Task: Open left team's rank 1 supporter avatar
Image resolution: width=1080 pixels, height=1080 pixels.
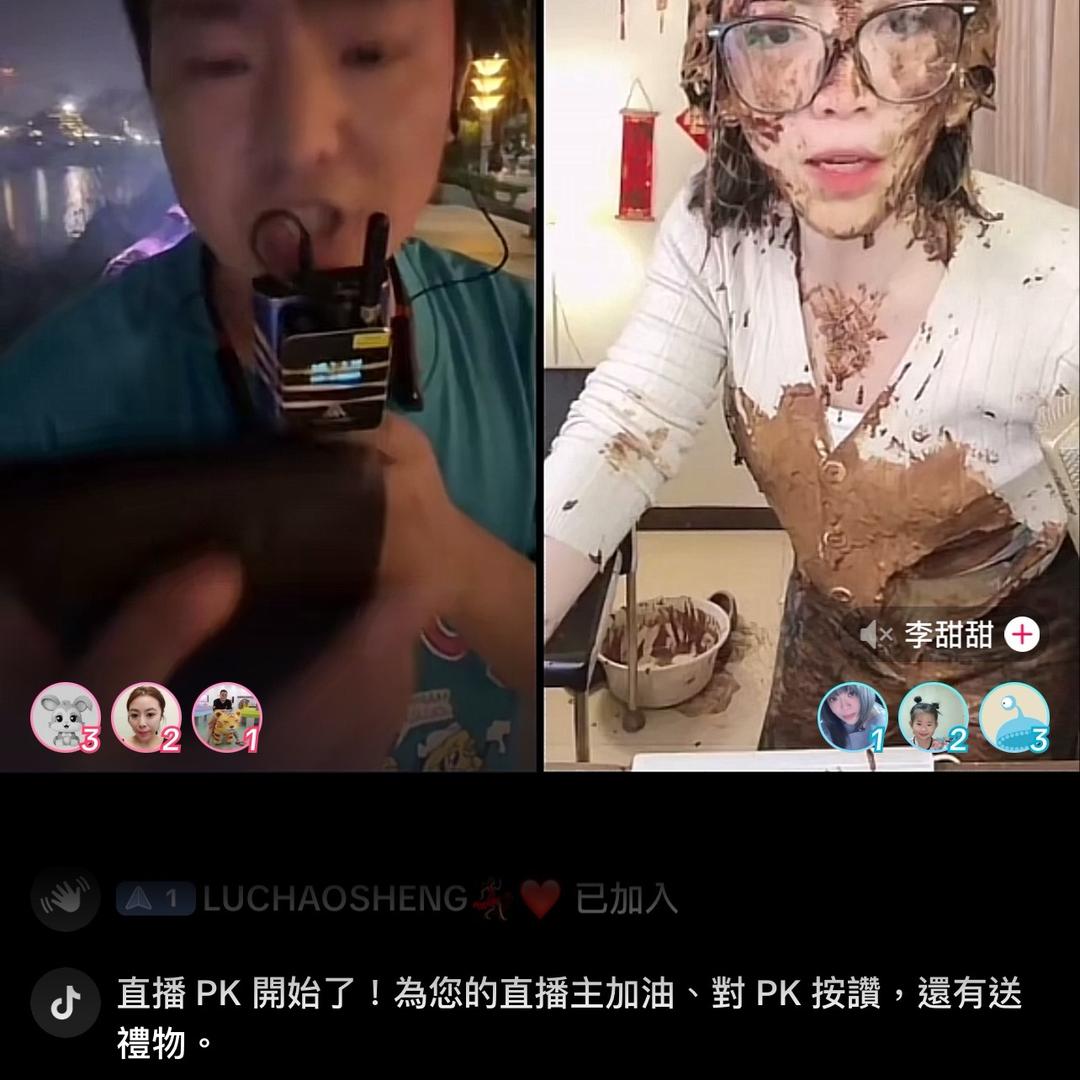Action: coord(226,717)
